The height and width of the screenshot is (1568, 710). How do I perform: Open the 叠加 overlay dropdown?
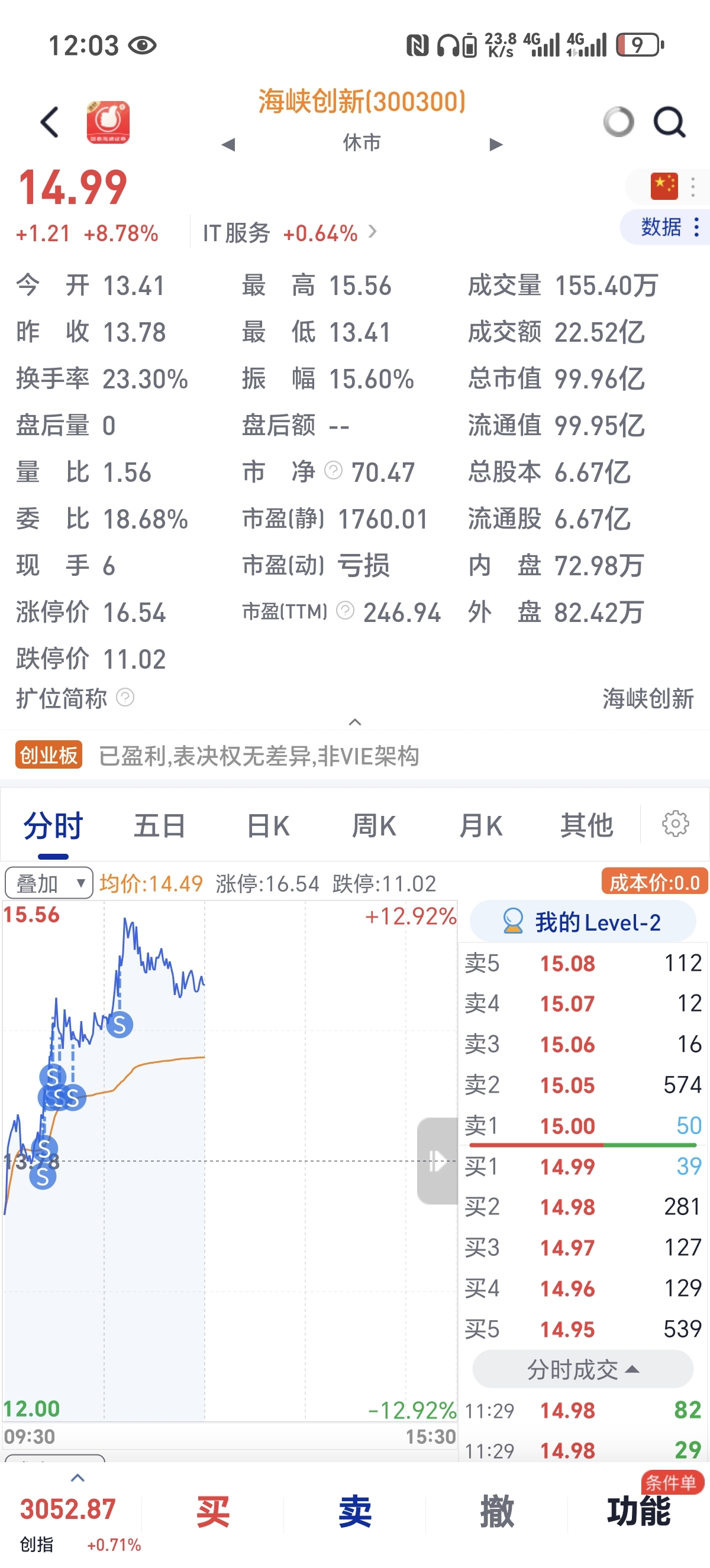point(49,883)
